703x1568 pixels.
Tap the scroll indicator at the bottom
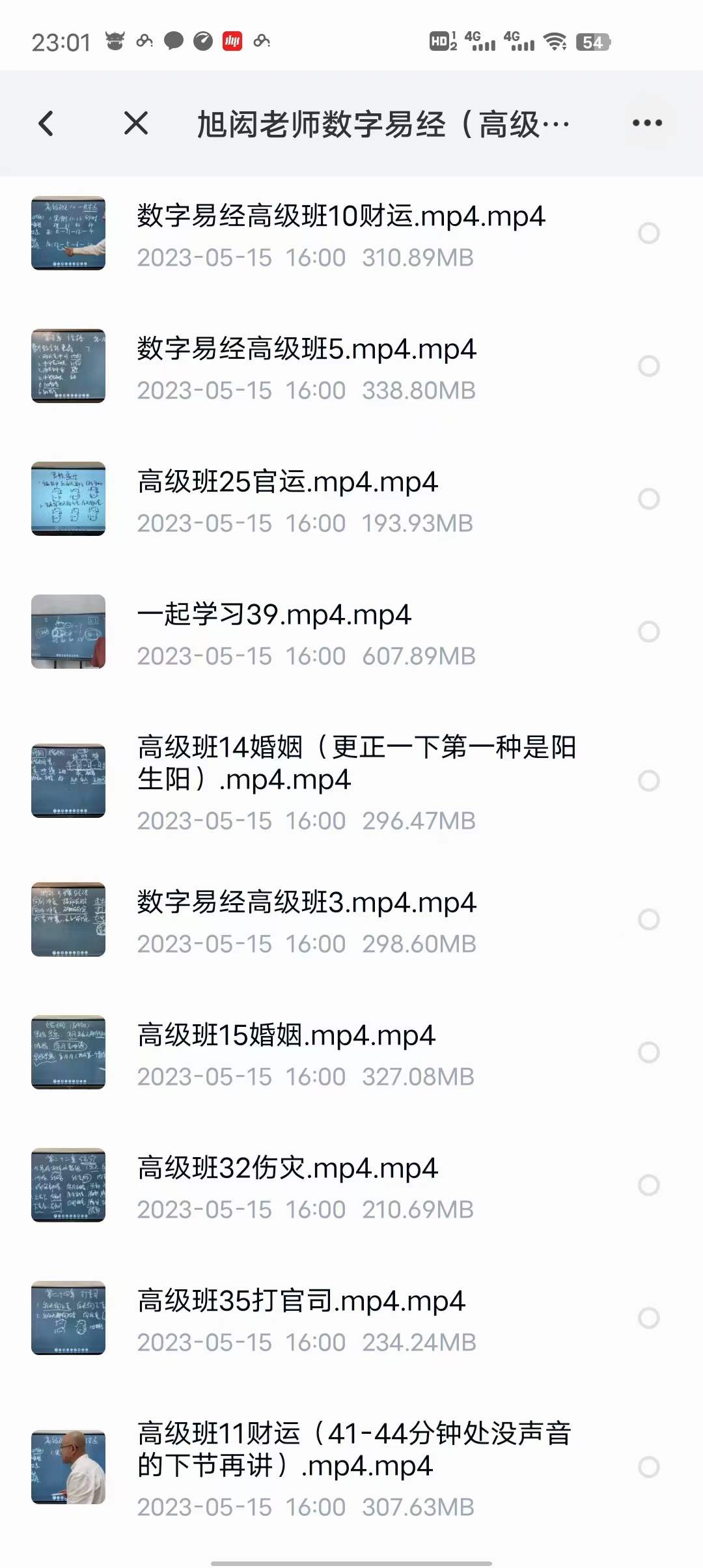(351, 1561)
